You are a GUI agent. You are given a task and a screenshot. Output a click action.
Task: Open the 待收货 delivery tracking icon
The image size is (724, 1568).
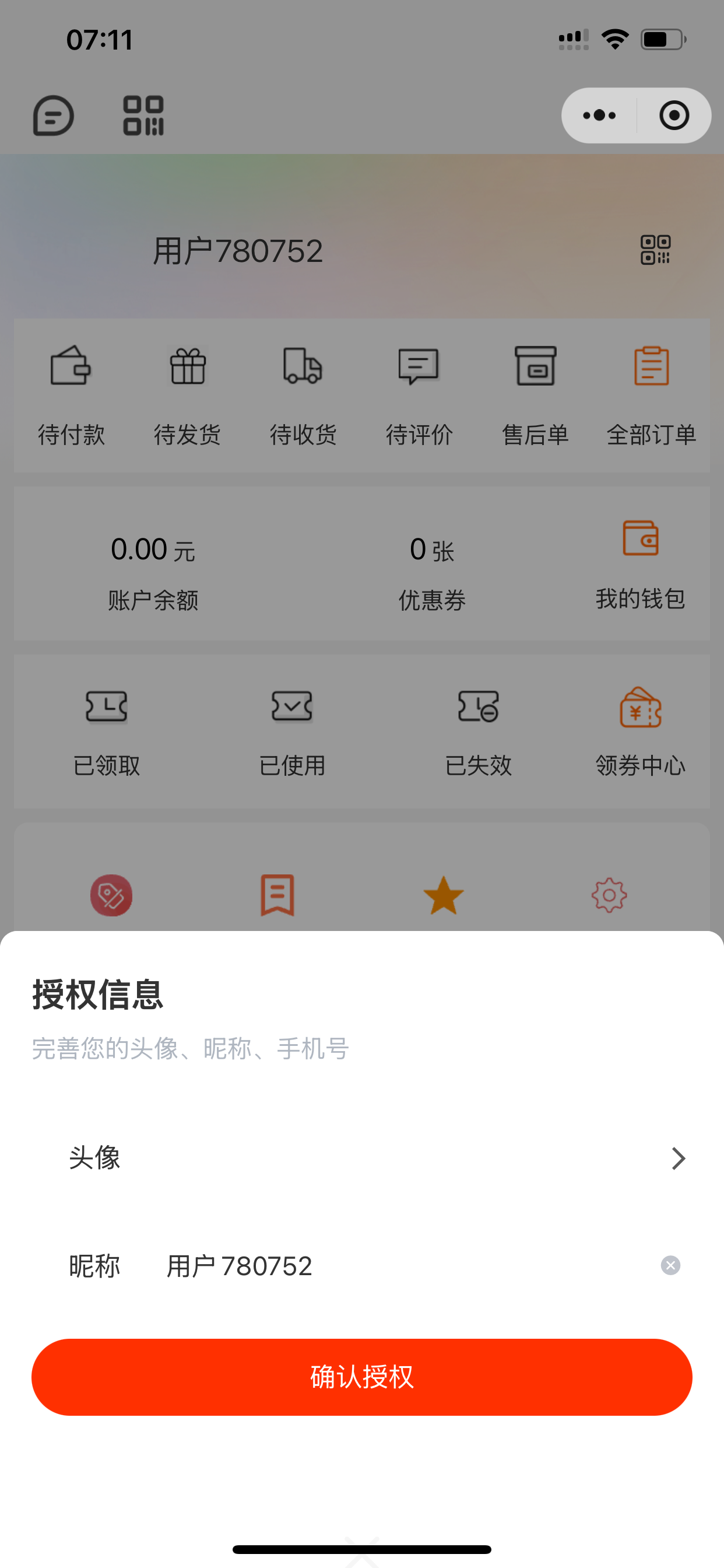[x=303, y=367]
